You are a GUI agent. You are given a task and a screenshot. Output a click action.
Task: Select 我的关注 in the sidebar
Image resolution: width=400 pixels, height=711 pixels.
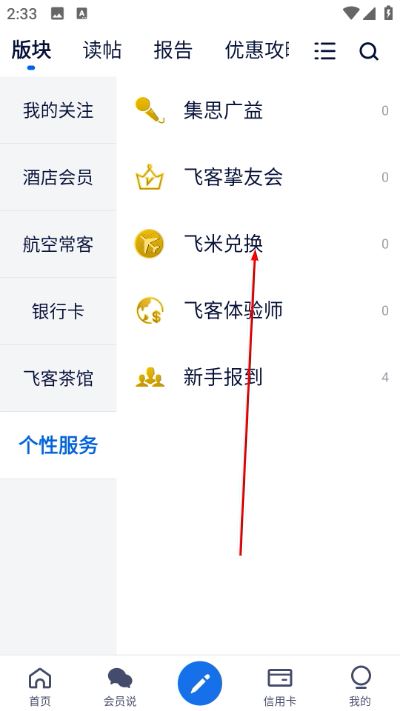[58, 111]
